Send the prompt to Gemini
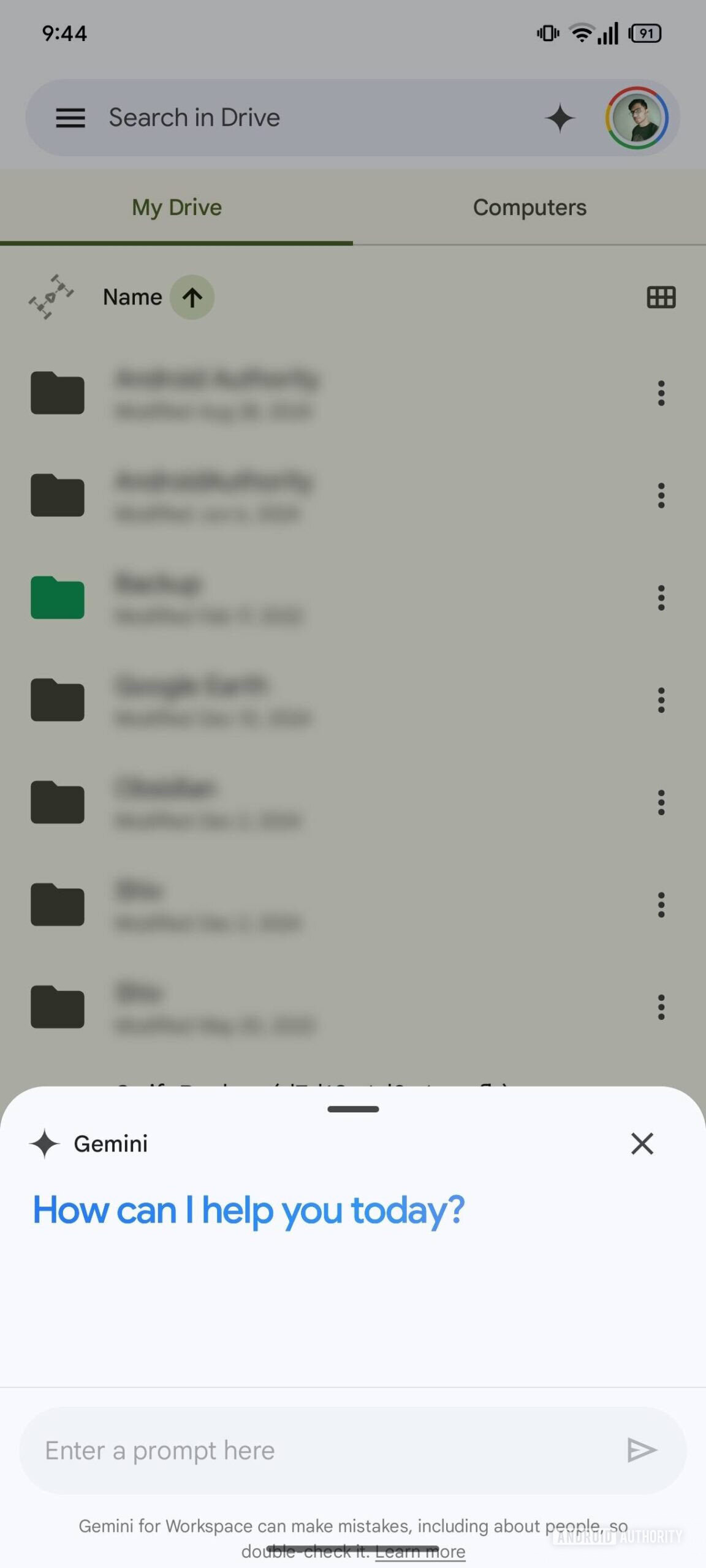The image size is (706, 1568). 642,1450
